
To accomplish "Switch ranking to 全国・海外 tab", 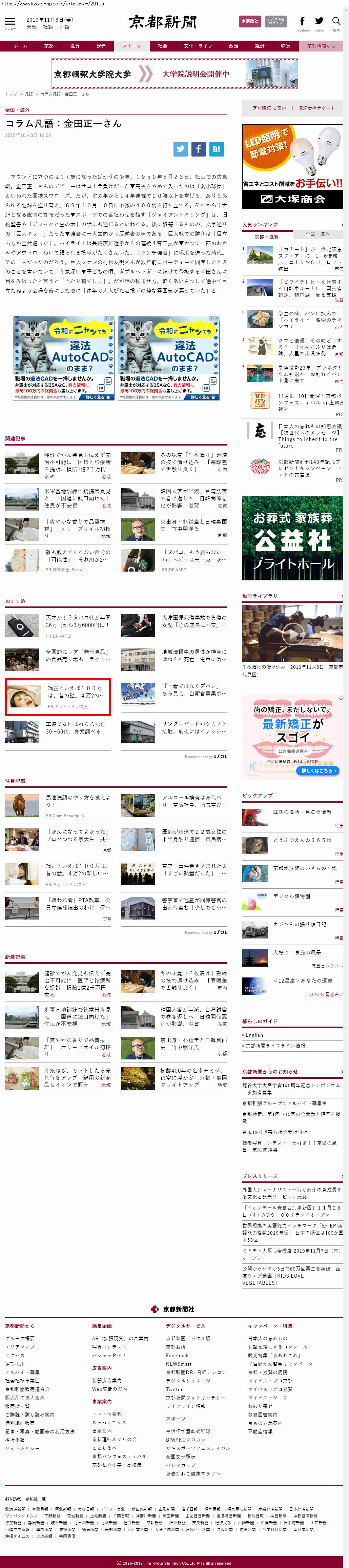I will pyautogui.click(x=317, y=234).
